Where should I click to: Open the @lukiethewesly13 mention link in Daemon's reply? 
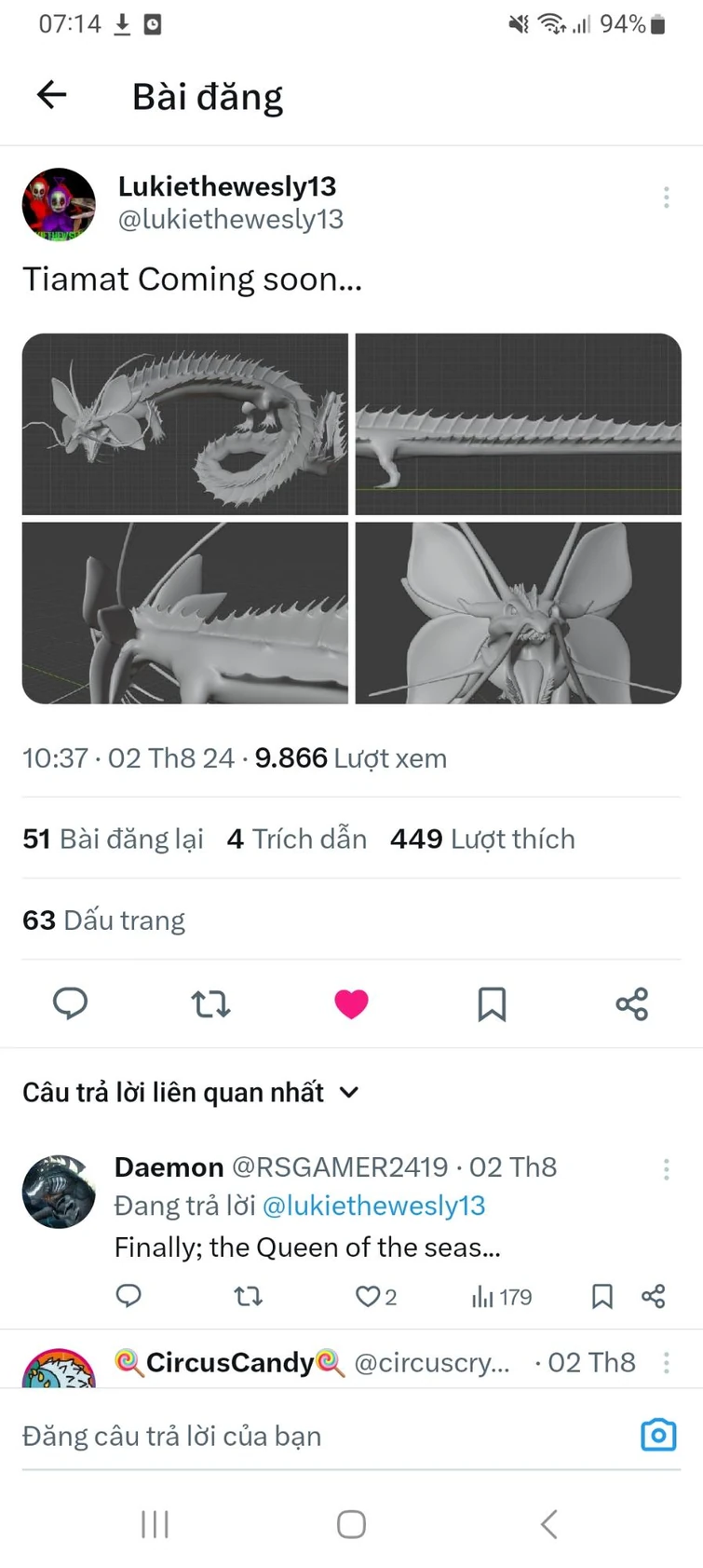[x=375, y=1205]
